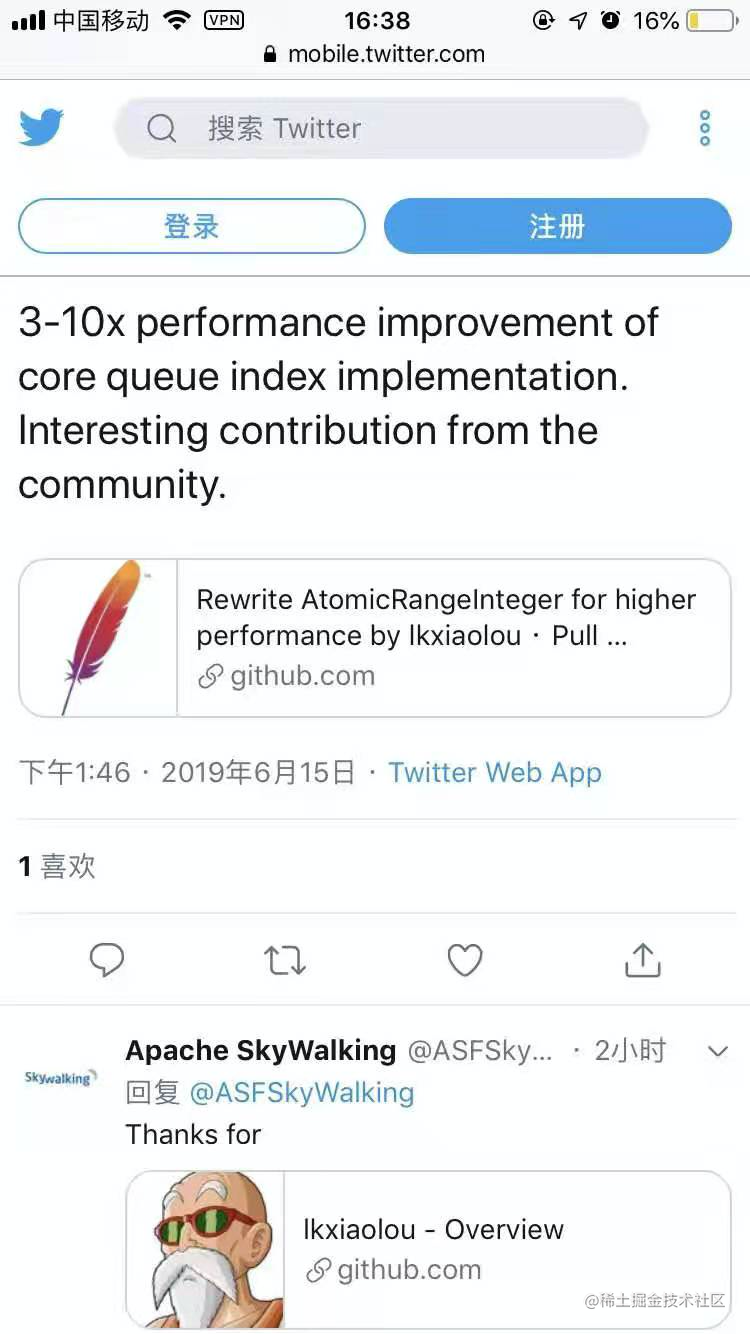This screenshot has width=750, height=1334.
Task: Open Apache SkyWalking's profile avatar
Action: [x=58, y=1078]
